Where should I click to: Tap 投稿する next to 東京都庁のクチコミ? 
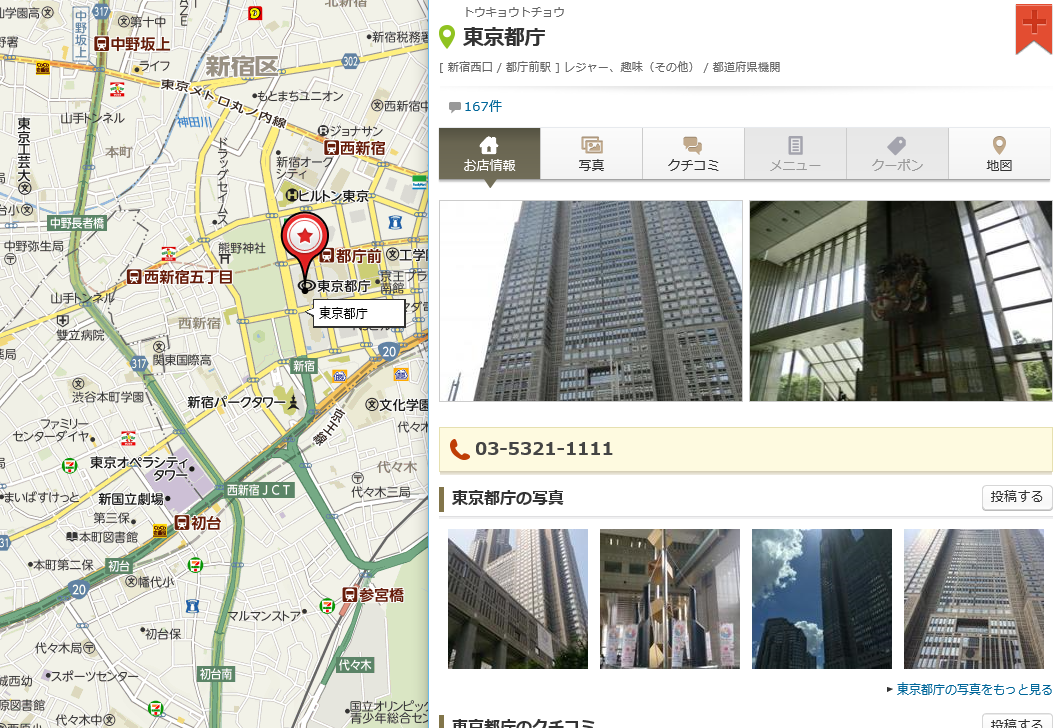tap(1016, 722)
